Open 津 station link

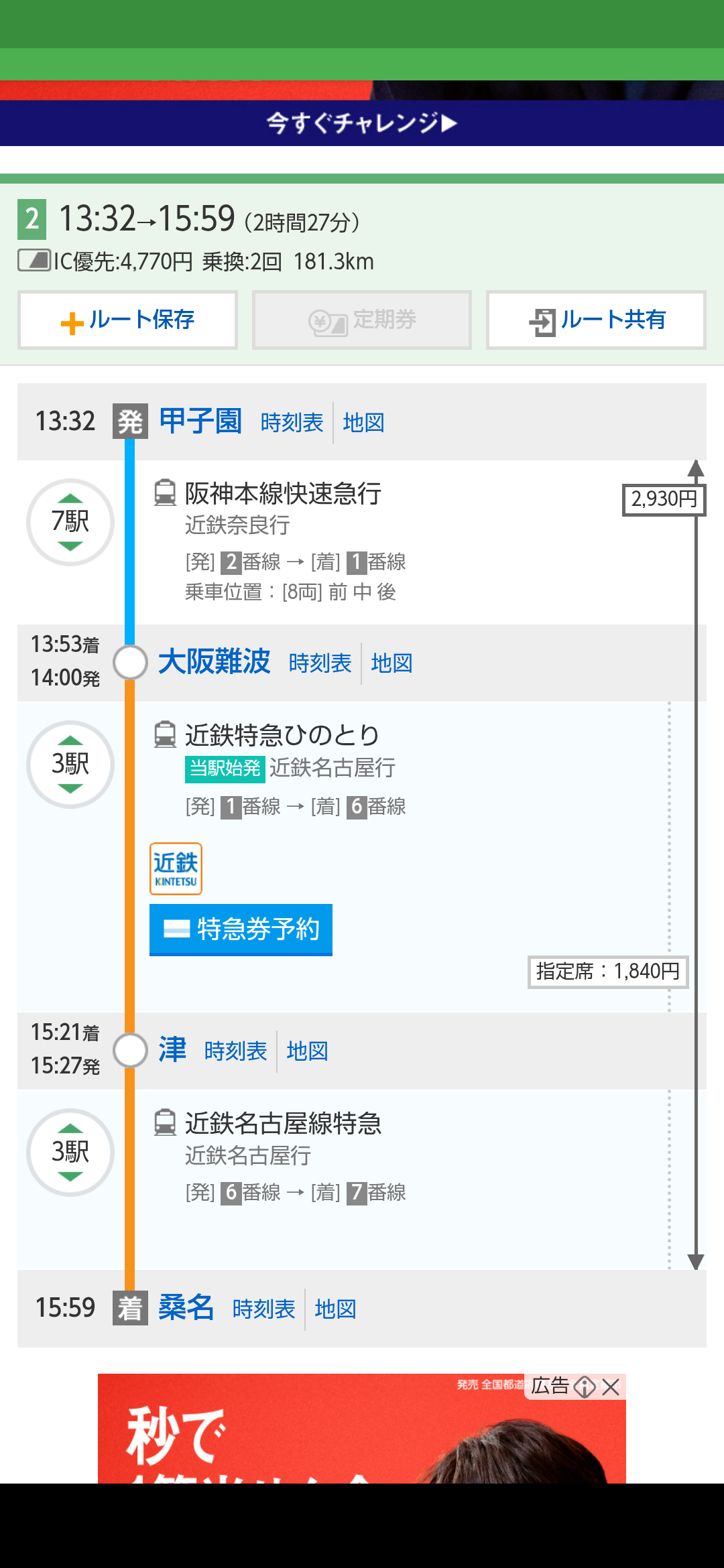point(172,1050)
